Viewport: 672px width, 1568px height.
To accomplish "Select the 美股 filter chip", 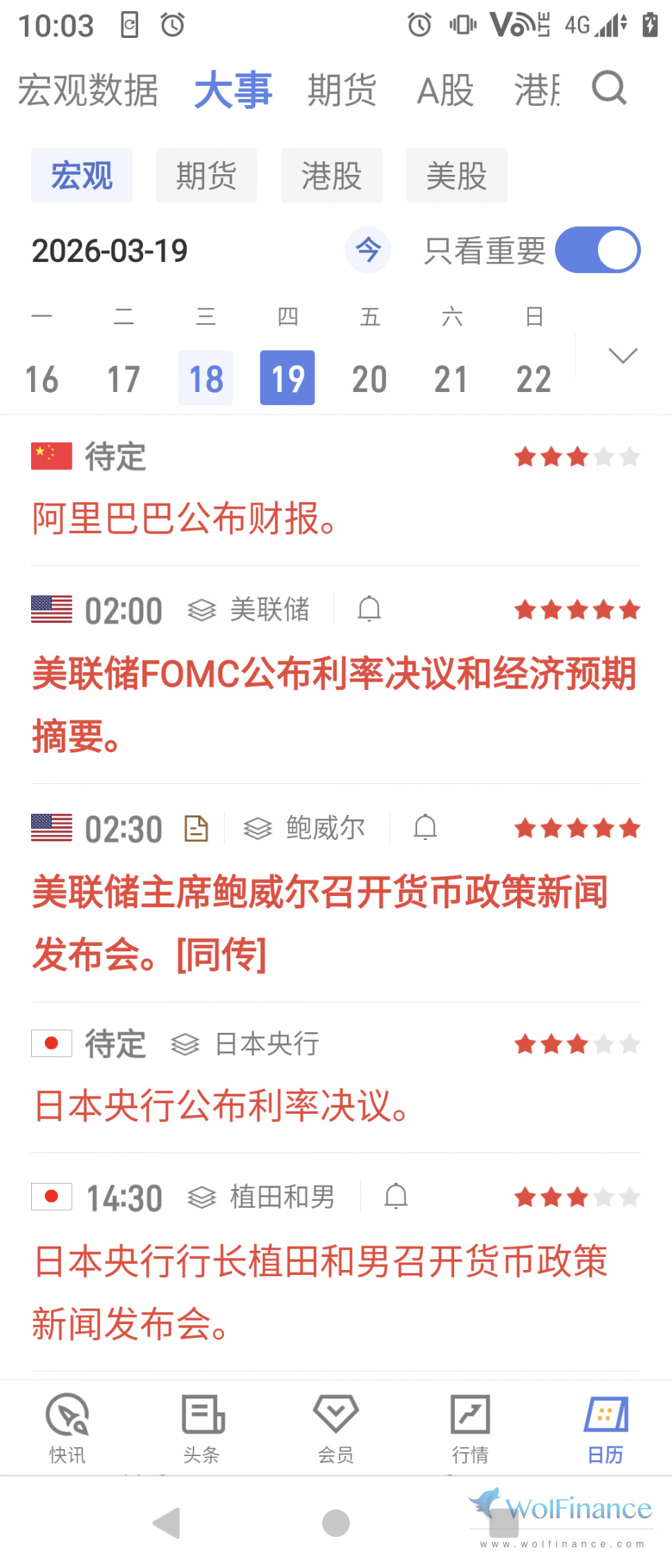I will (456, 176).
